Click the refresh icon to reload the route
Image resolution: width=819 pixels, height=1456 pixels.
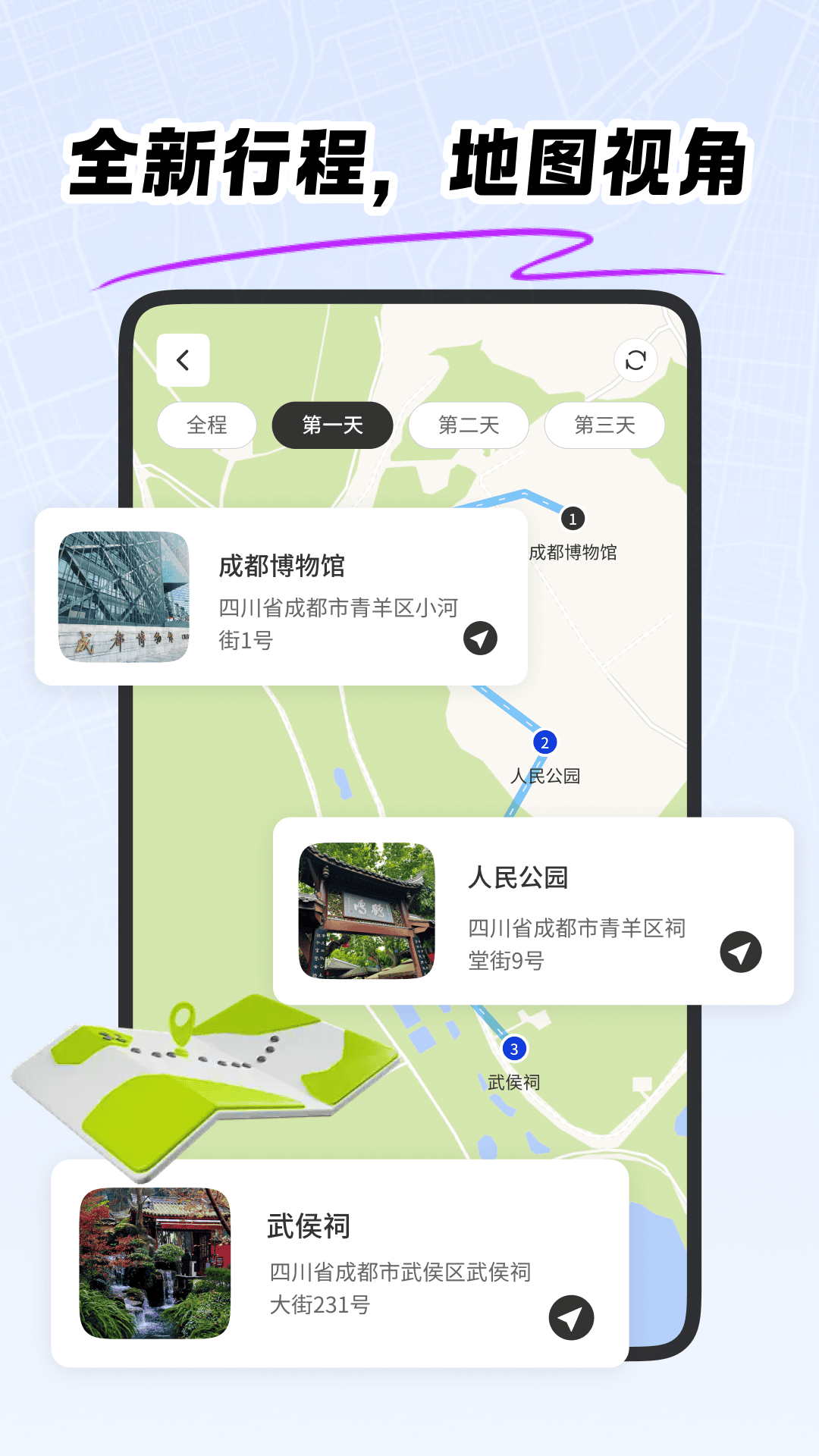click(635, 360)
